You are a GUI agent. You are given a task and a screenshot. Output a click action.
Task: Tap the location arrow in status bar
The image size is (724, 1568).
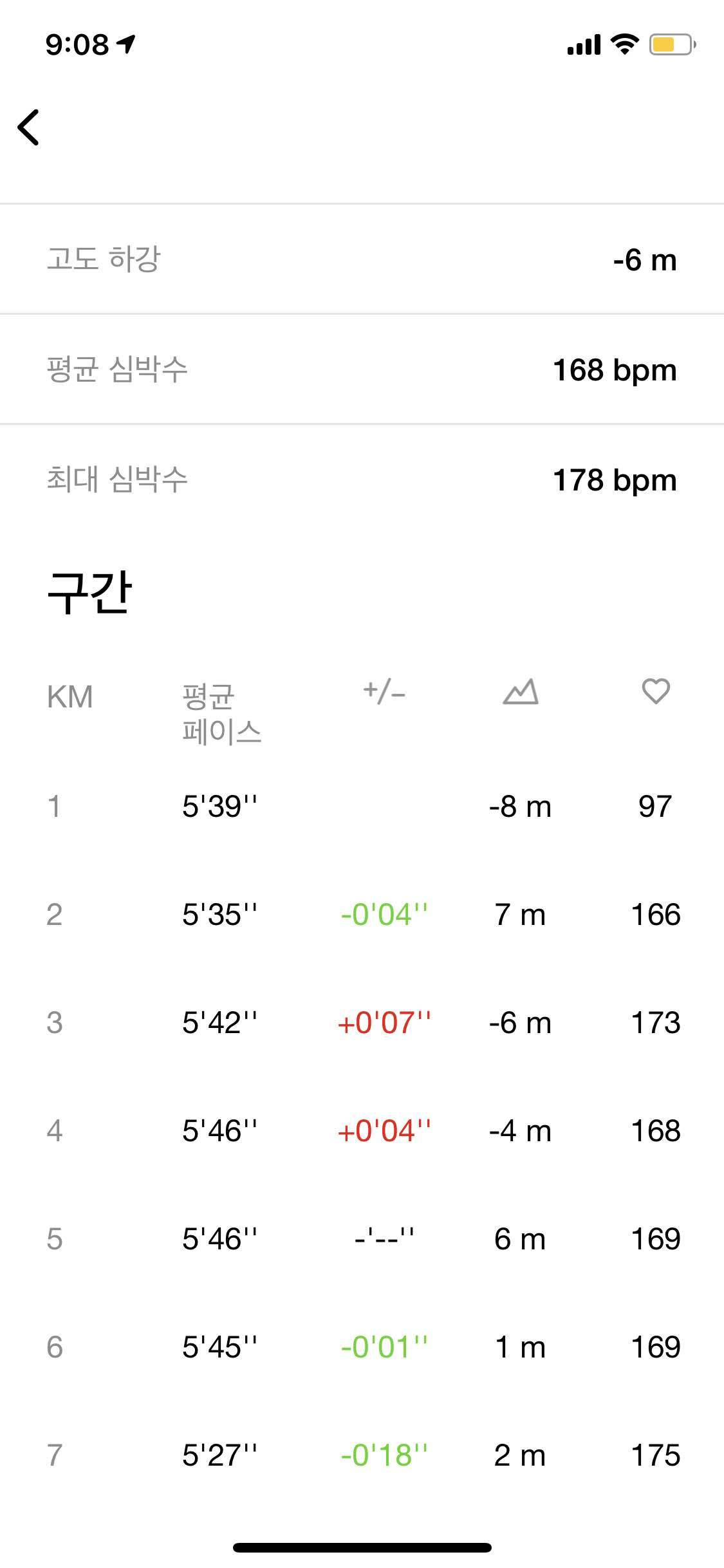click(127, 42)
